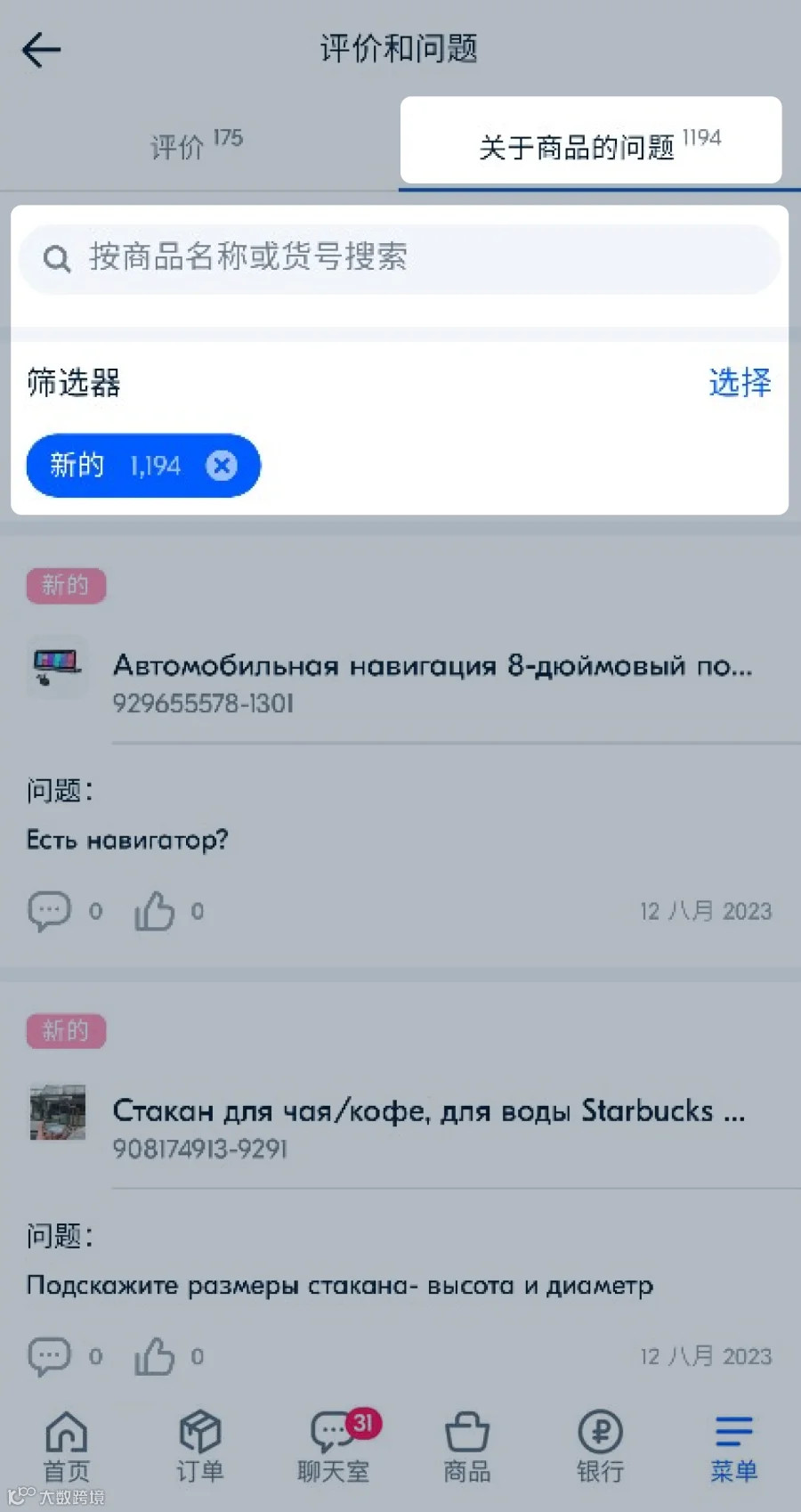Reply to the Есть навигатор? question
This screenshot has width=801, height=1512.
[49, 911]
